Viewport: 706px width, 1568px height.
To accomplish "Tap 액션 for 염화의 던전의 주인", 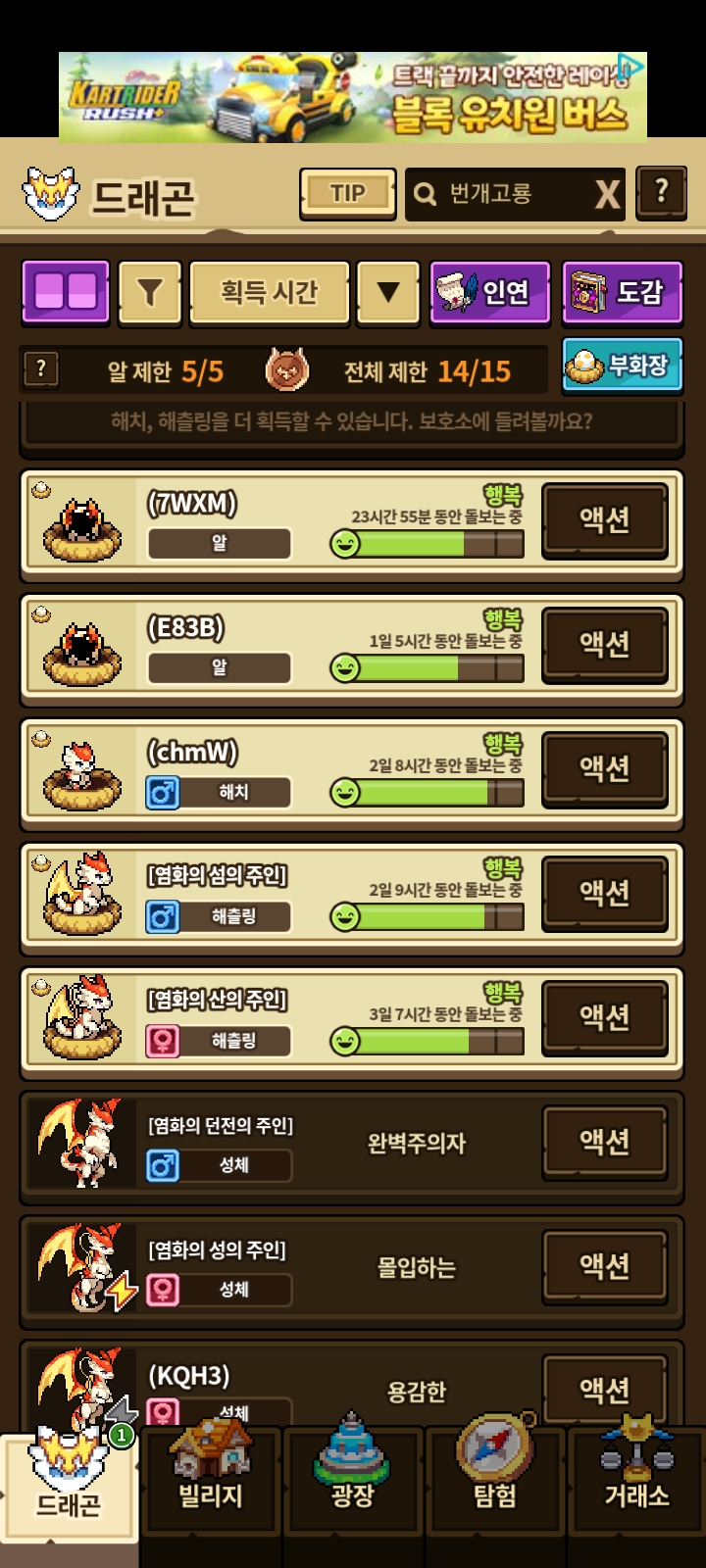I will pyautogui.click(x=604, y=1143).
